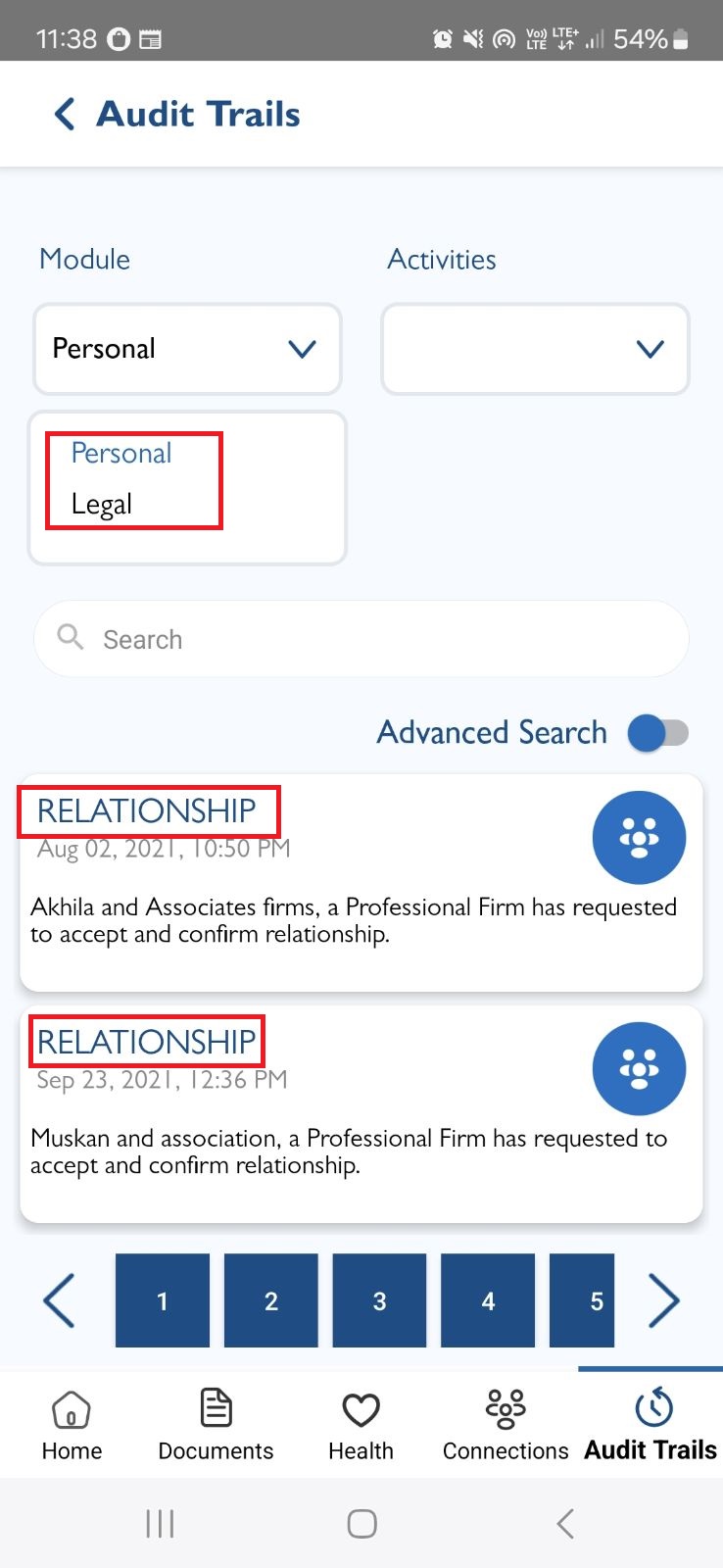This screenshot has height=1568, width=723.
Task: Select Personal in the module list
Action: (x=121, y=453)
